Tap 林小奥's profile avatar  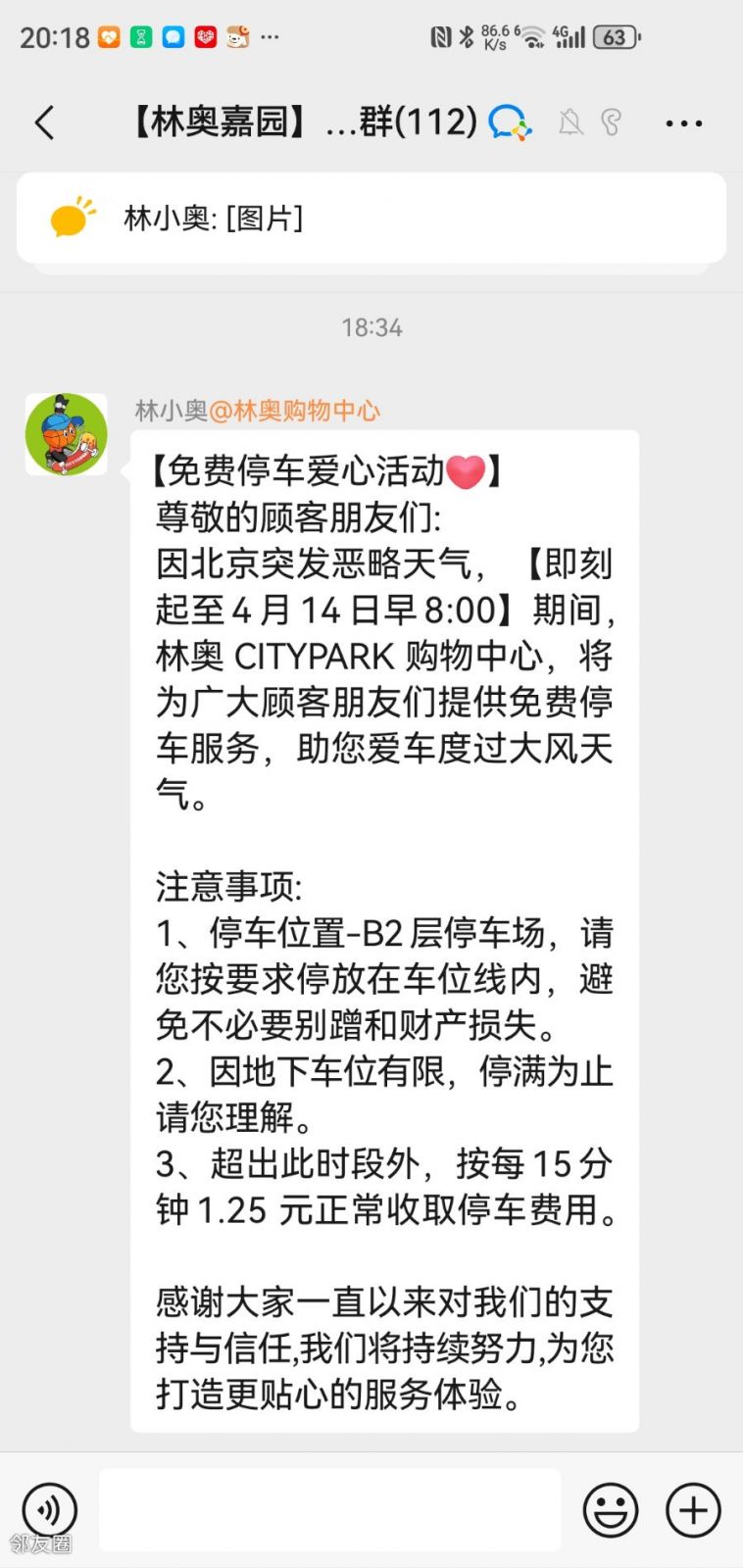[x=67, y=434]
